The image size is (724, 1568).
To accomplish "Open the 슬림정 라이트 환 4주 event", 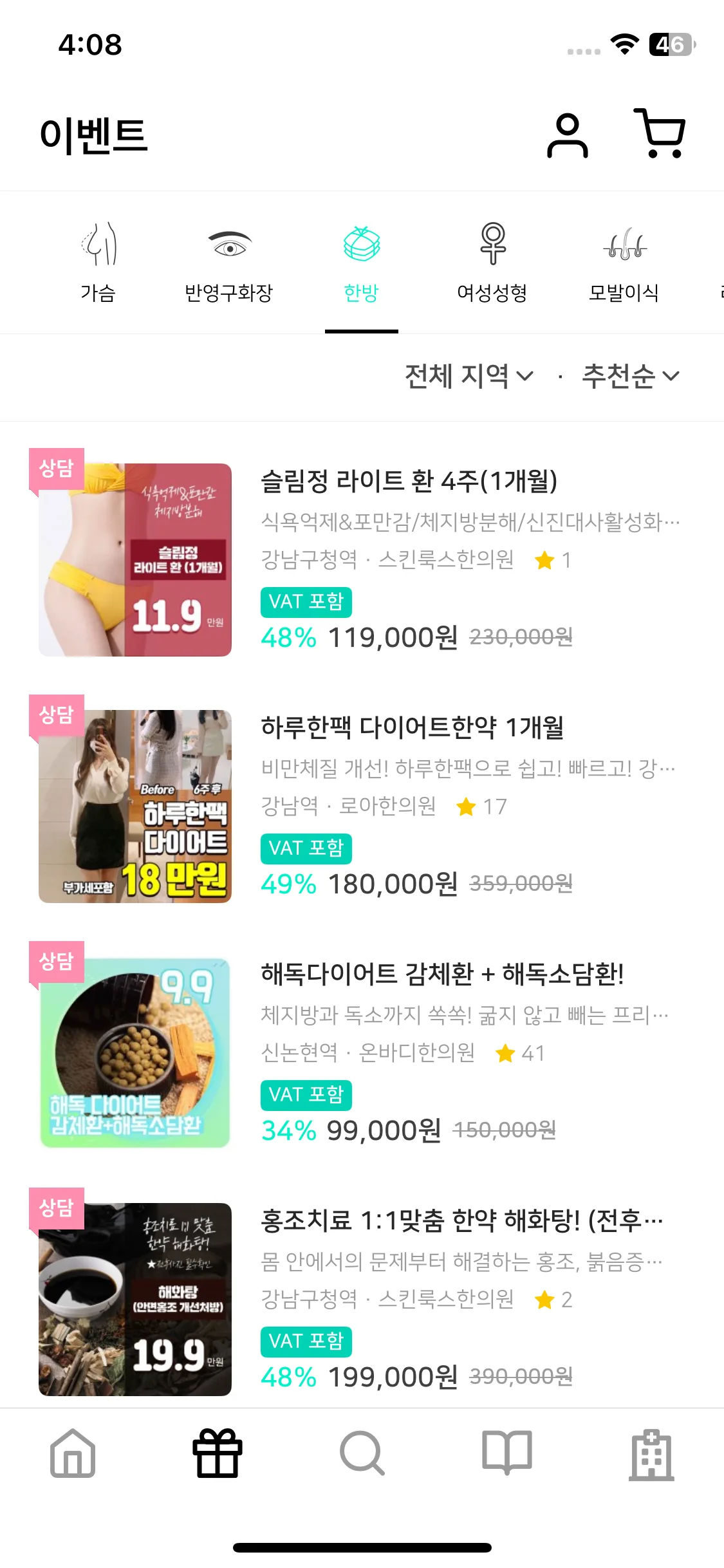I will pos(409,481).
